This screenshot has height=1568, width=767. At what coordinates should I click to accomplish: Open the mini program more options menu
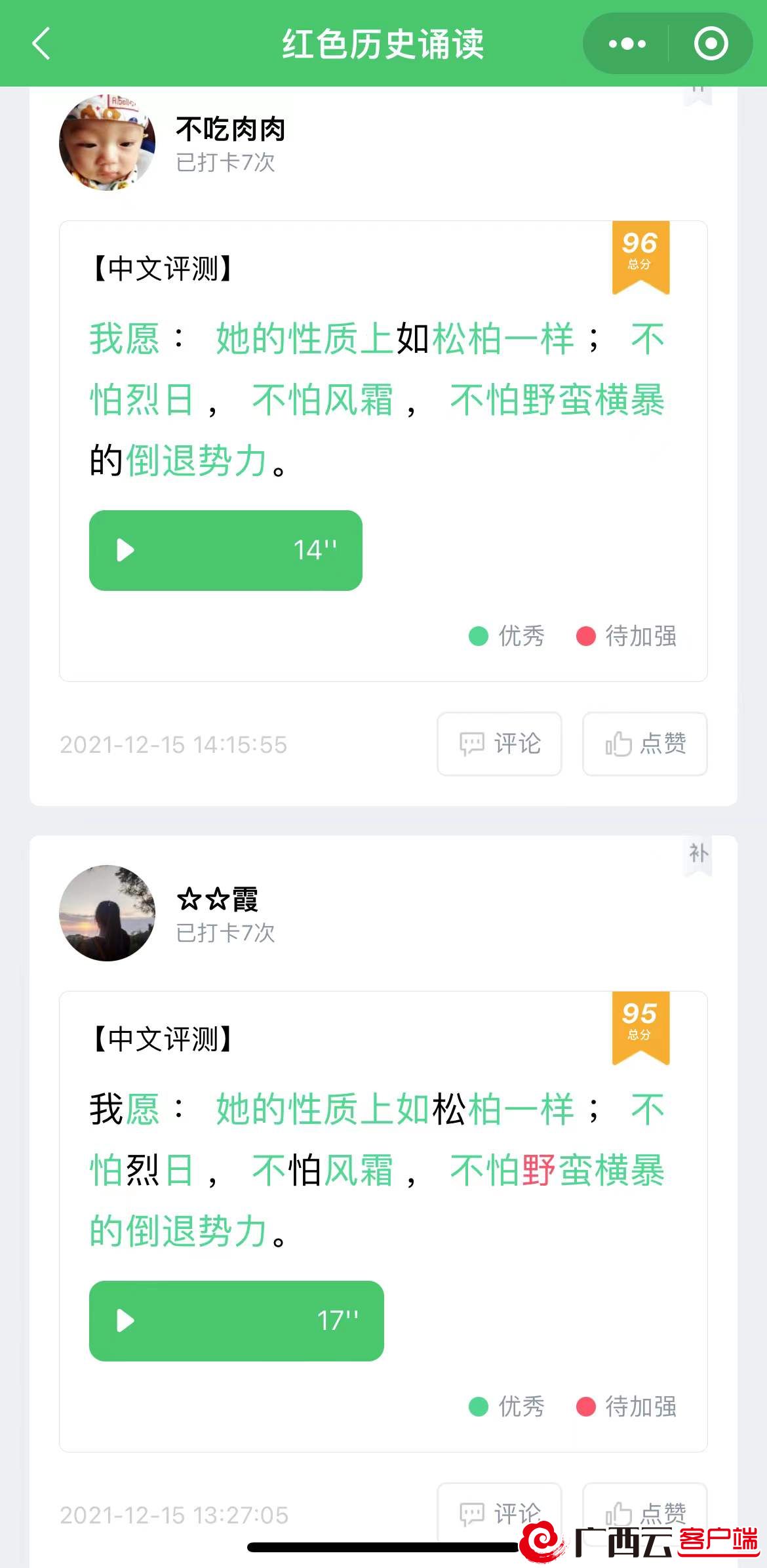coord(627,44)
